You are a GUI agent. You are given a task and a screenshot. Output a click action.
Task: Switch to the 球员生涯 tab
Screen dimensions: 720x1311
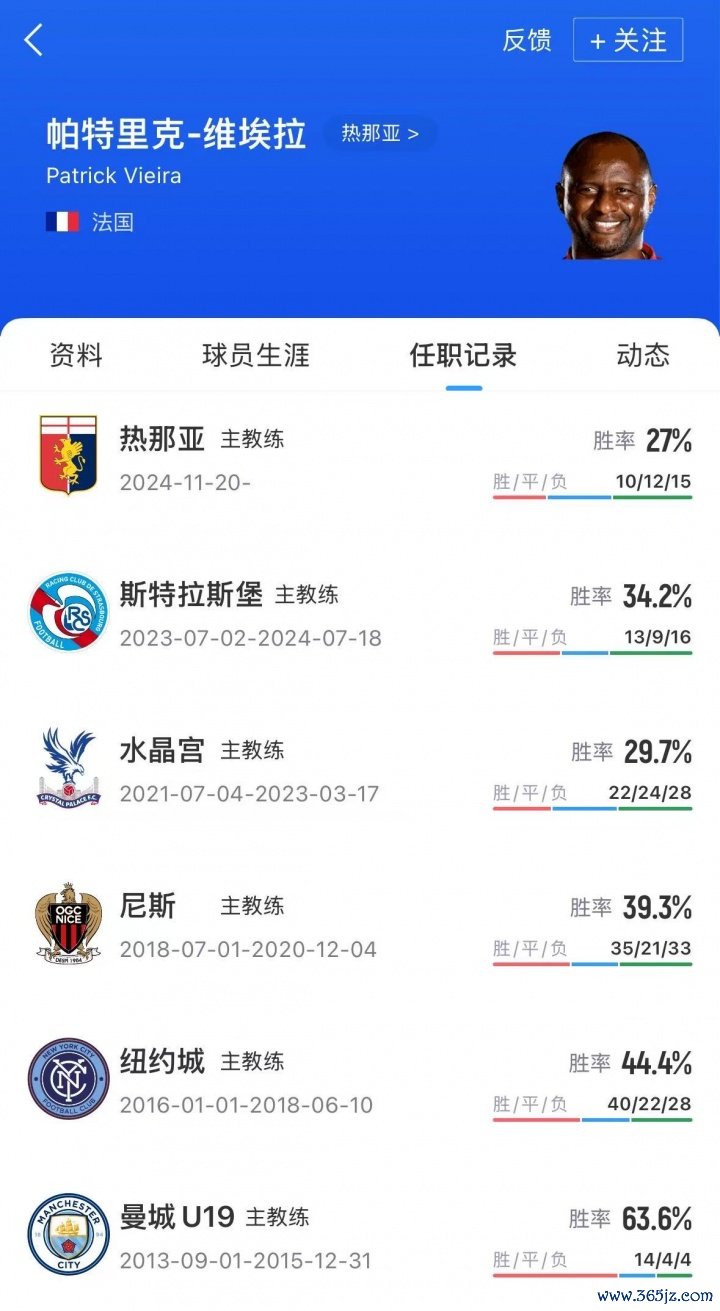[256, 355]
